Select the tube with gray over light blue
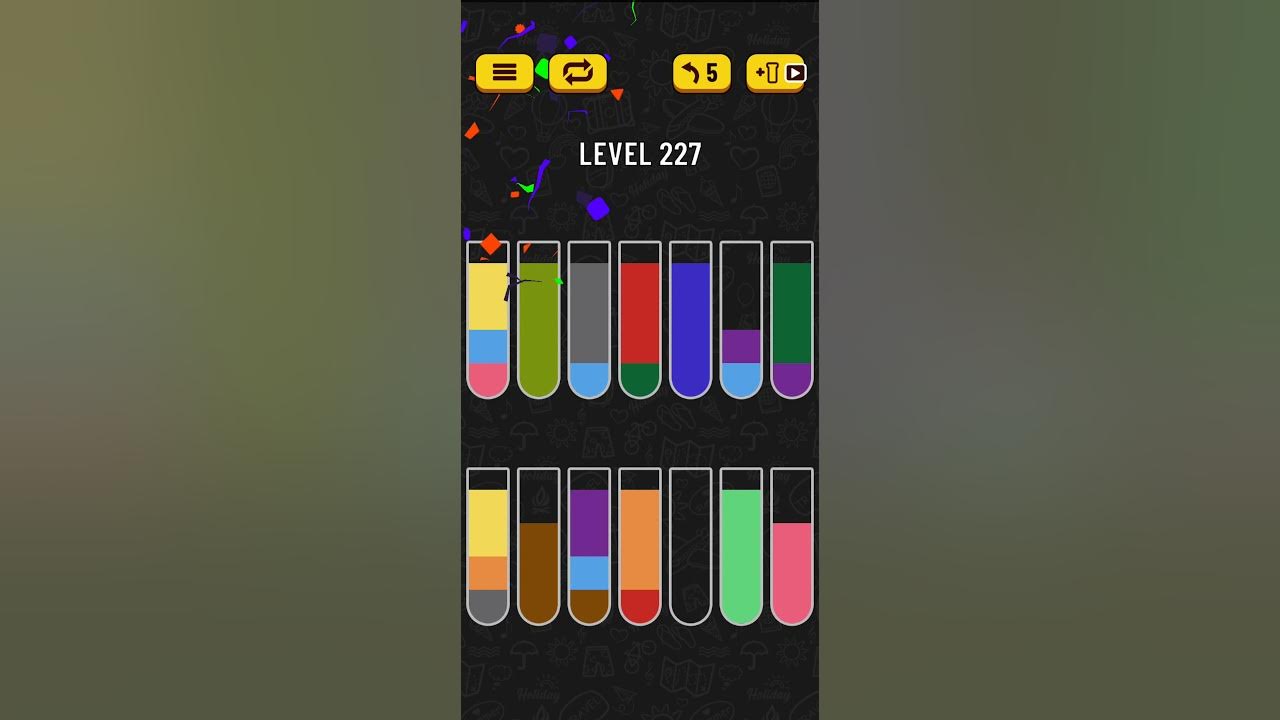The height and width of the screenshot is (720, 1280). coord(589,320)
